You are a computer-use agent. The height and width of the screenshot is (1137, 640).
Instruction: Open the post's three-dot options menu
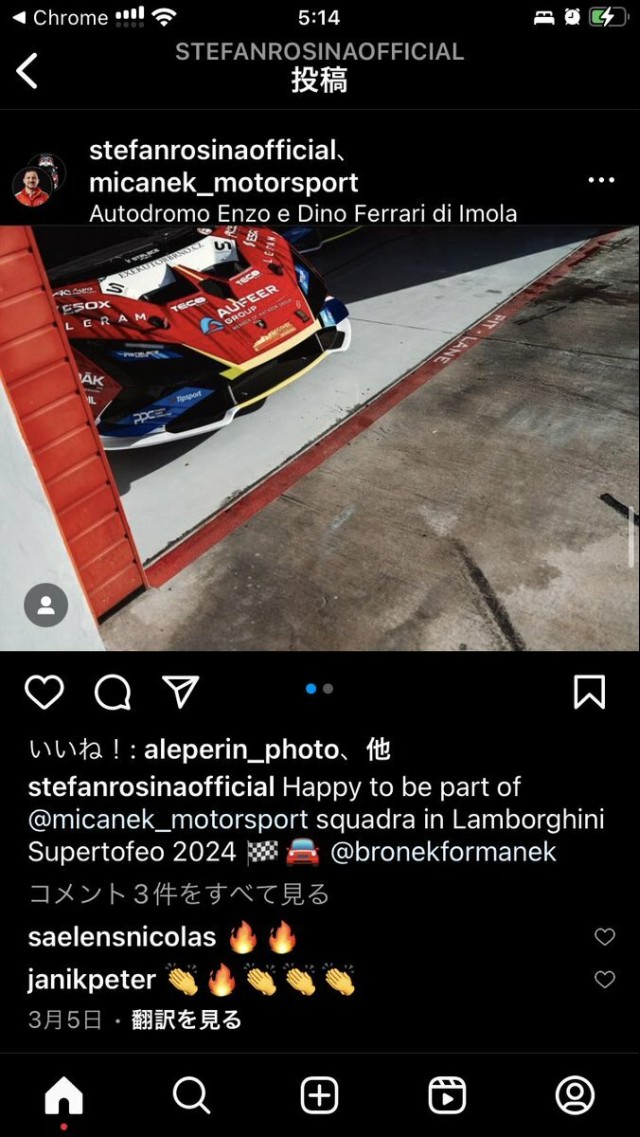pyautogui.click(x=601, y=180)
